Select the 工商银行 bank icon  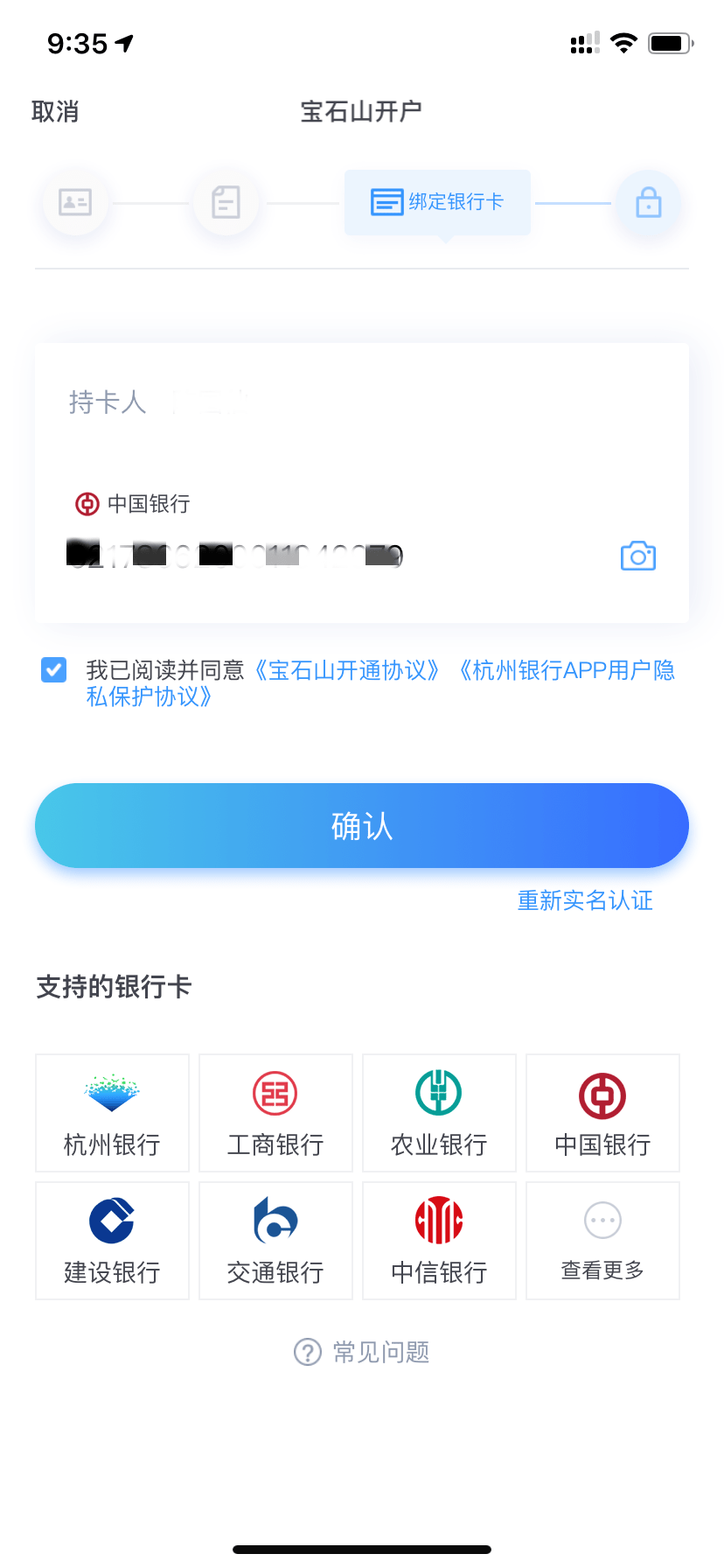(x=275, y=1112)
